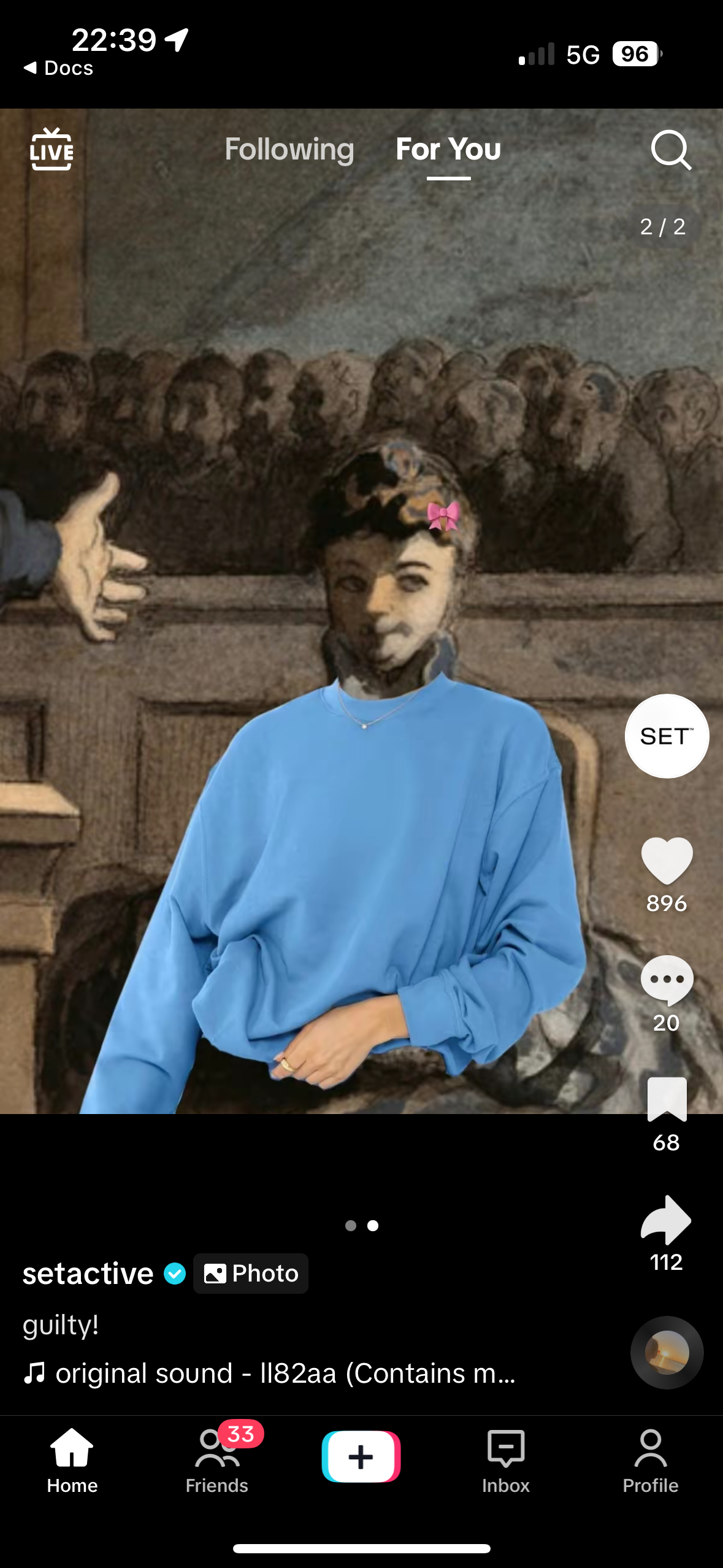Bookmark this photo post
This screenshot has height=1568, width=723.
click(x=667, y=1099)
